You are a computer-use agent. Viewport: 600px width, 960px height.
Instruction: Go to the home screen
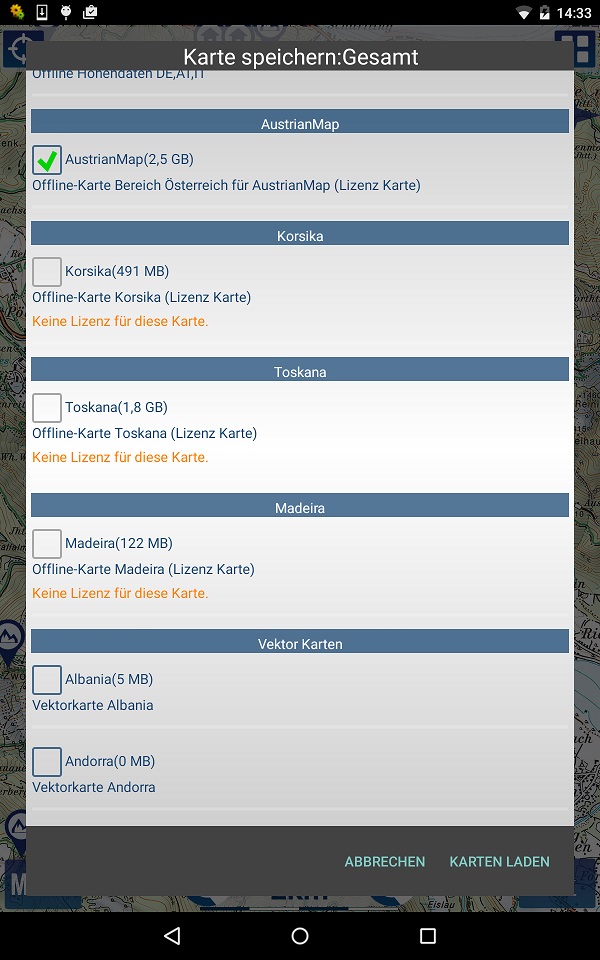pyautogui.click(x=300, y=936)
